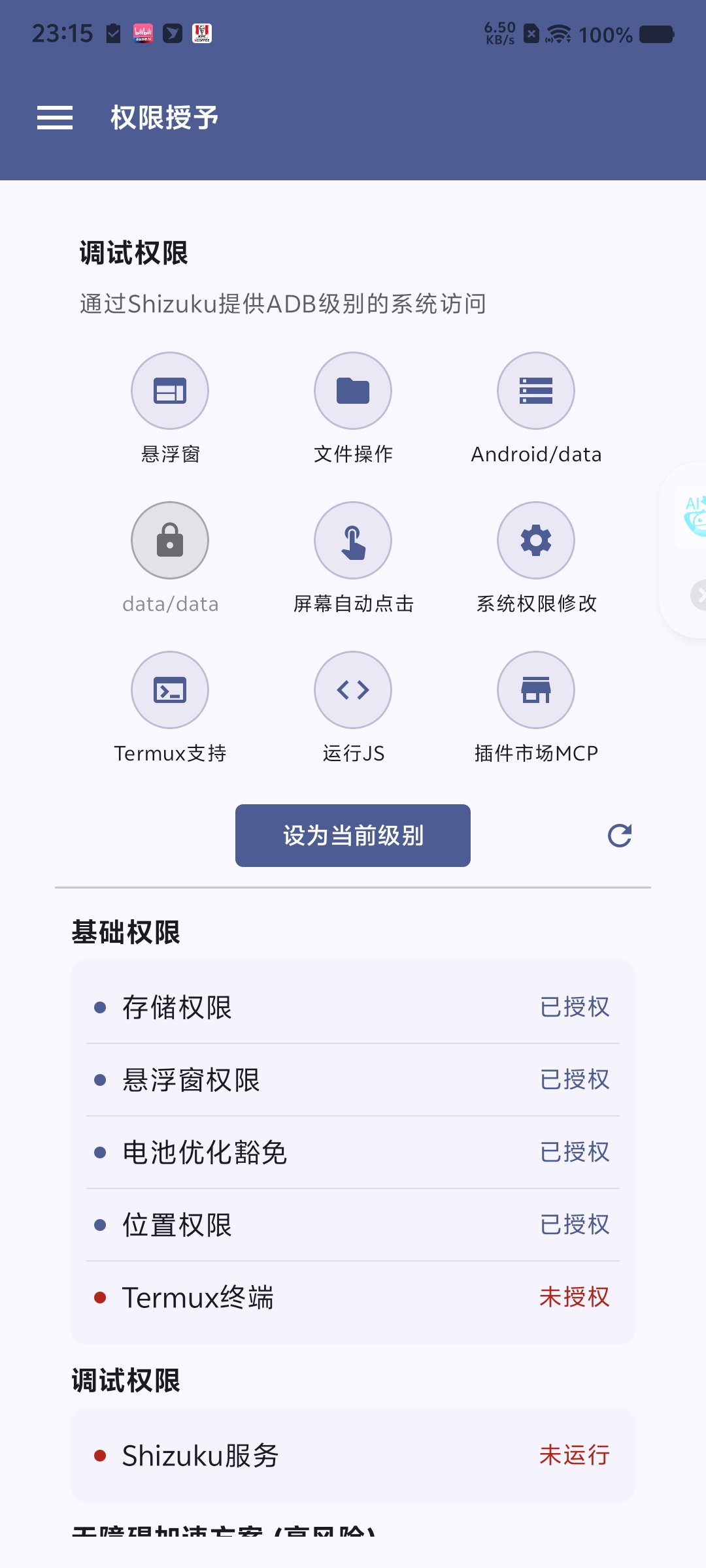Open the 系统权限修改 gear icon
706x1568 pixels.
pyautogui.click(x=535, y=540)
